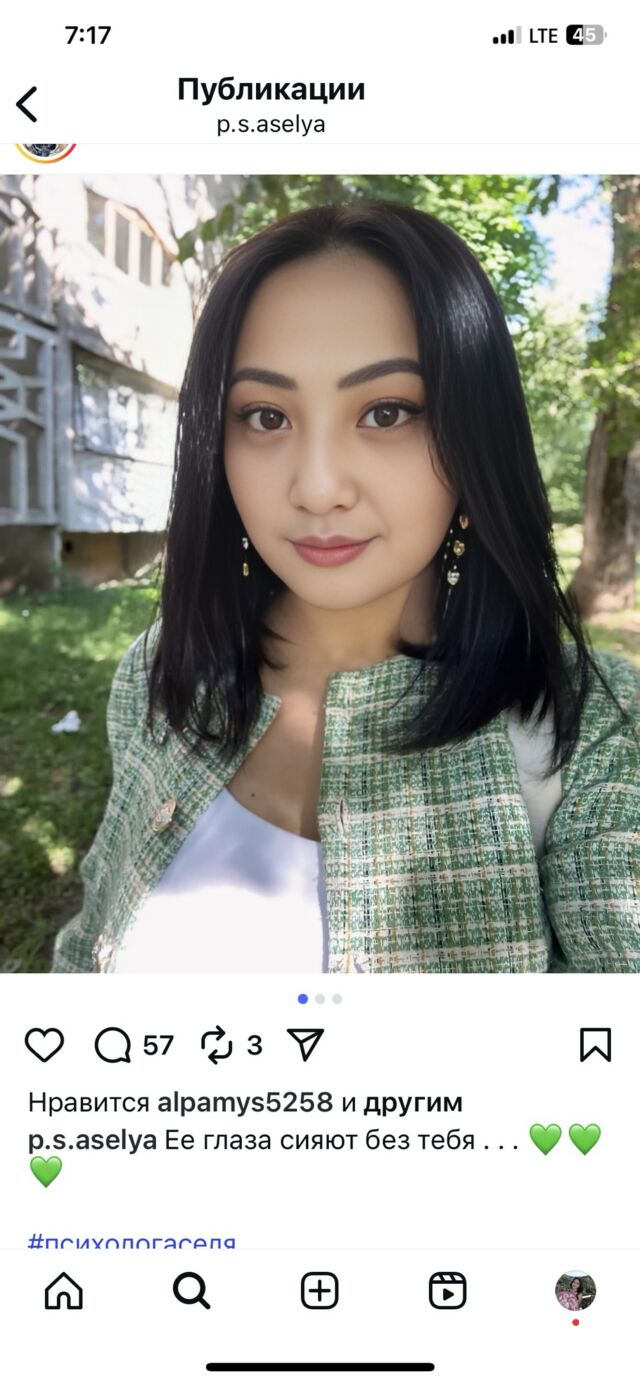The image size is (640, 1385).
Task: Create a new post with plus
Action: [320, 1291]
